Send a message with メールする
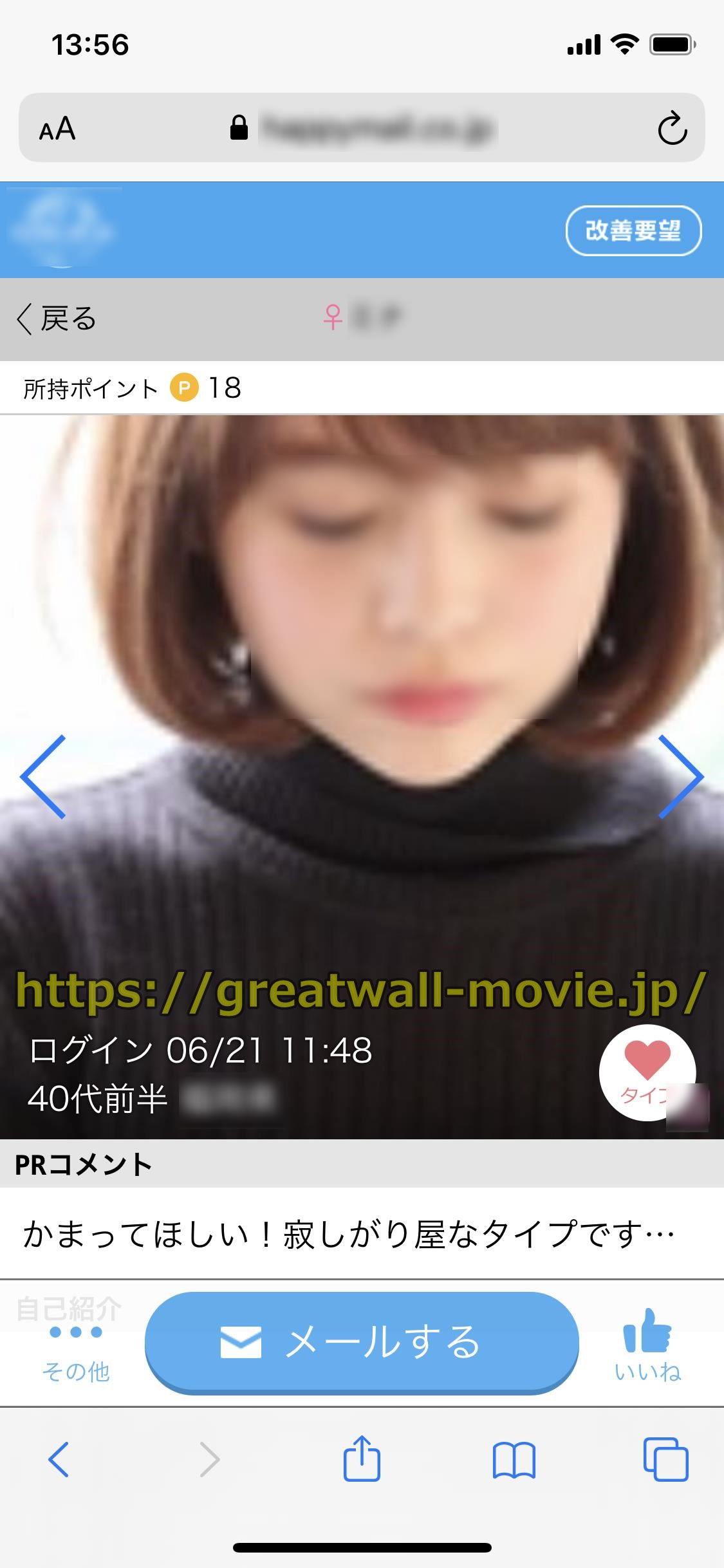This screenshot has width=724, height=1568. pos(362,1342)
